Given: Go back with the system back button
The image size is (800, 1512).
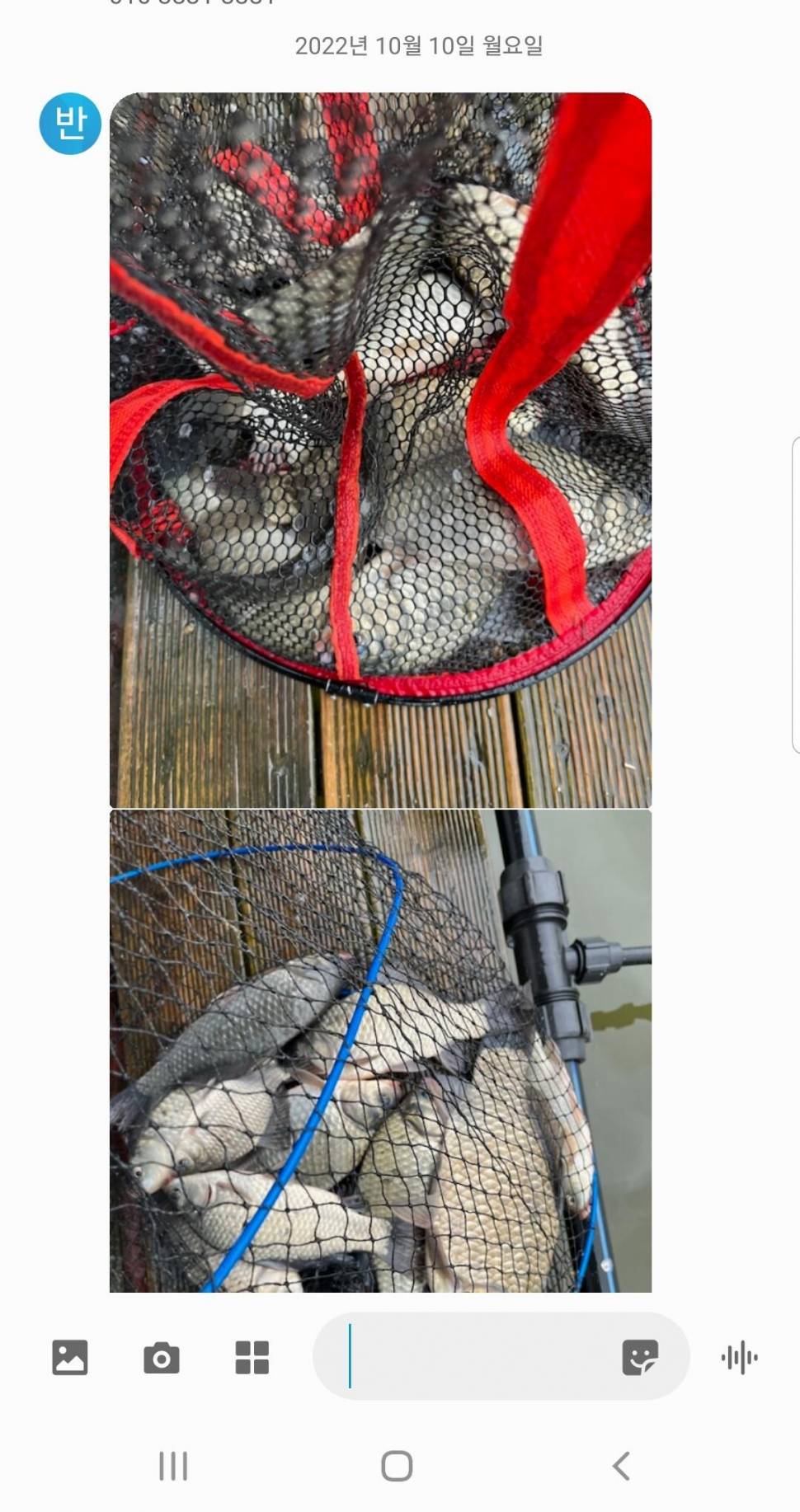Looking at the screenshot, I should [621, 1466].
